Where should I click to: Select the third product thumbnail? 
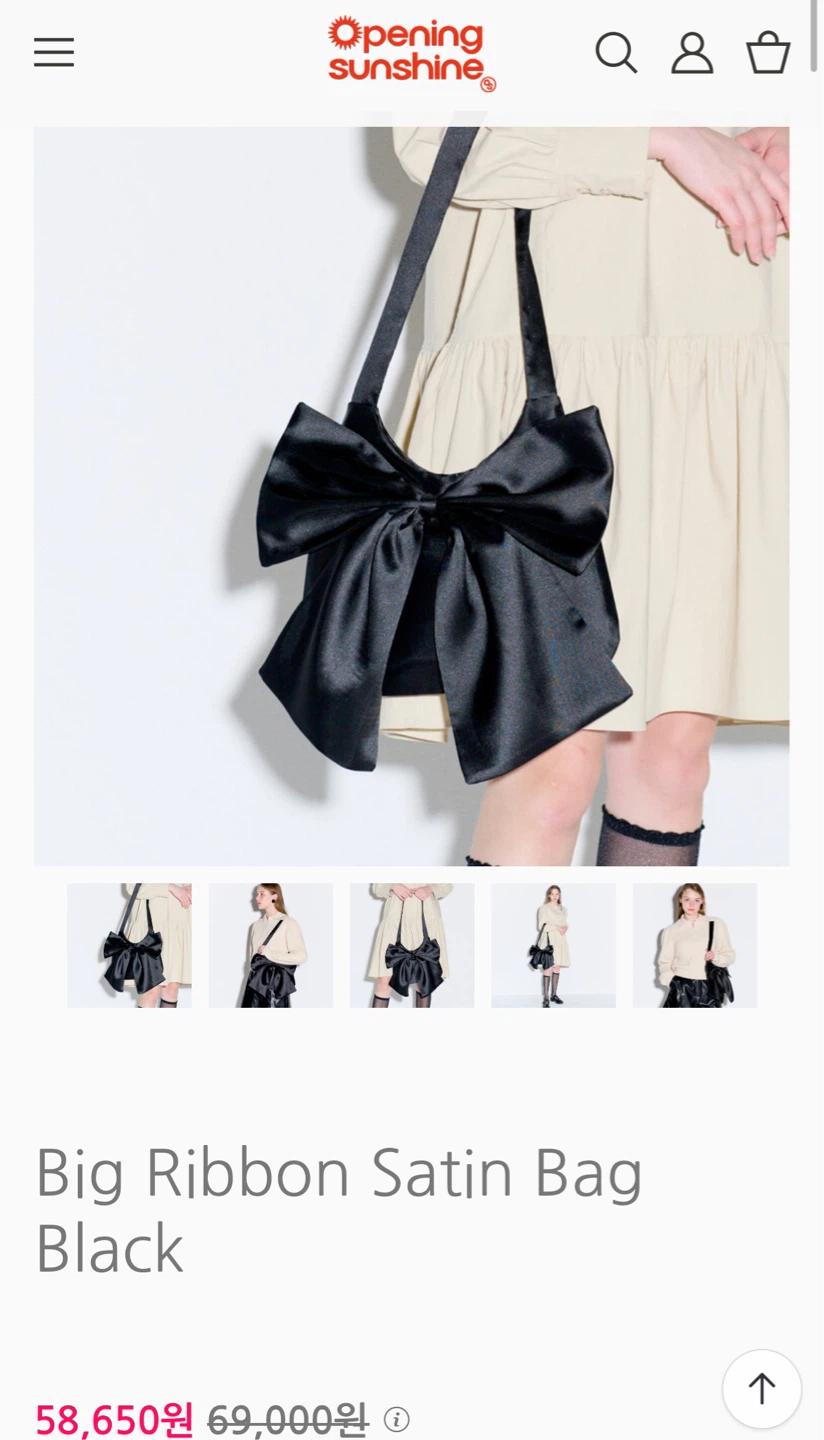click(412, 945)
